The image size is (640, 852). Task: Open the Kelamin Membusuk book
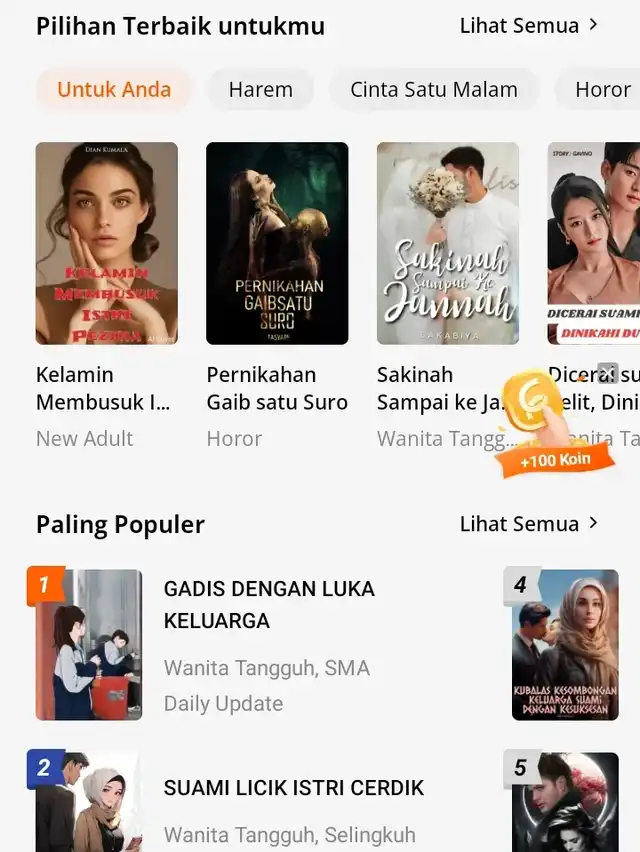(107, 243)
